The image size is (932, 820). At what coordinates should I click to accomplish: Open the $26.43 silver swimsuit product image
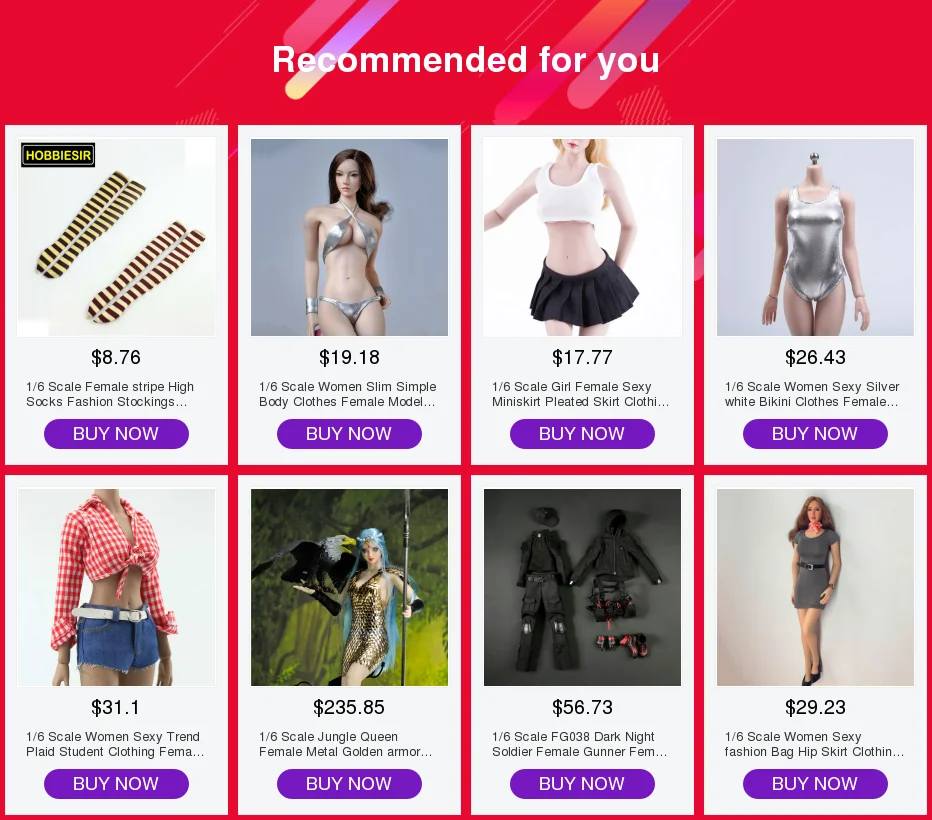816,237
